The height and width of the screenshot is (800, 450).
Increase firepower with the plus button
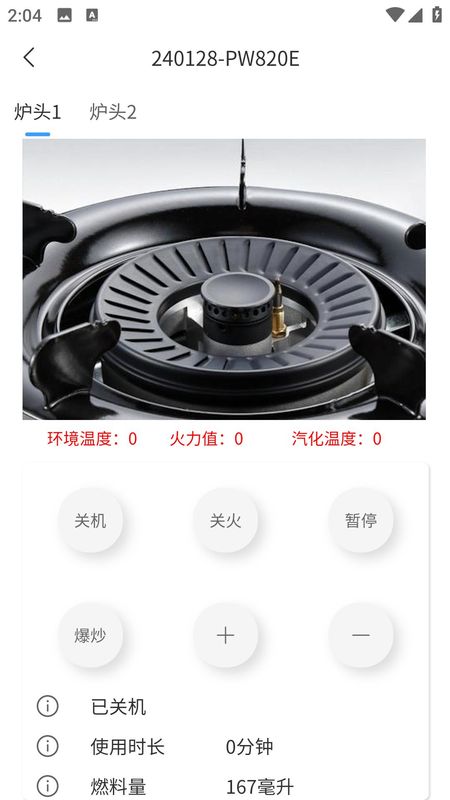226,635
